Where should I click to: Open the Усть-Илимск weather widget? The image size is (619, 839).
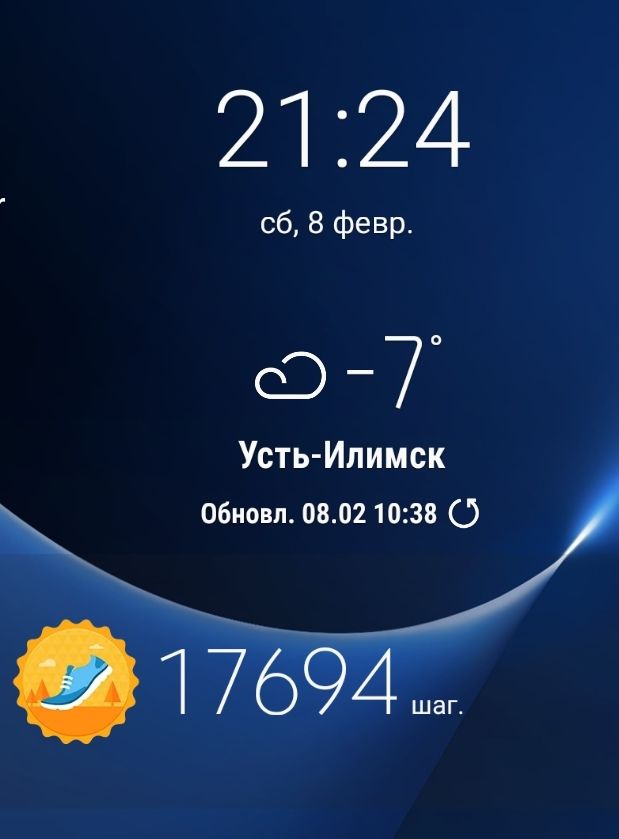click(342, 457)
